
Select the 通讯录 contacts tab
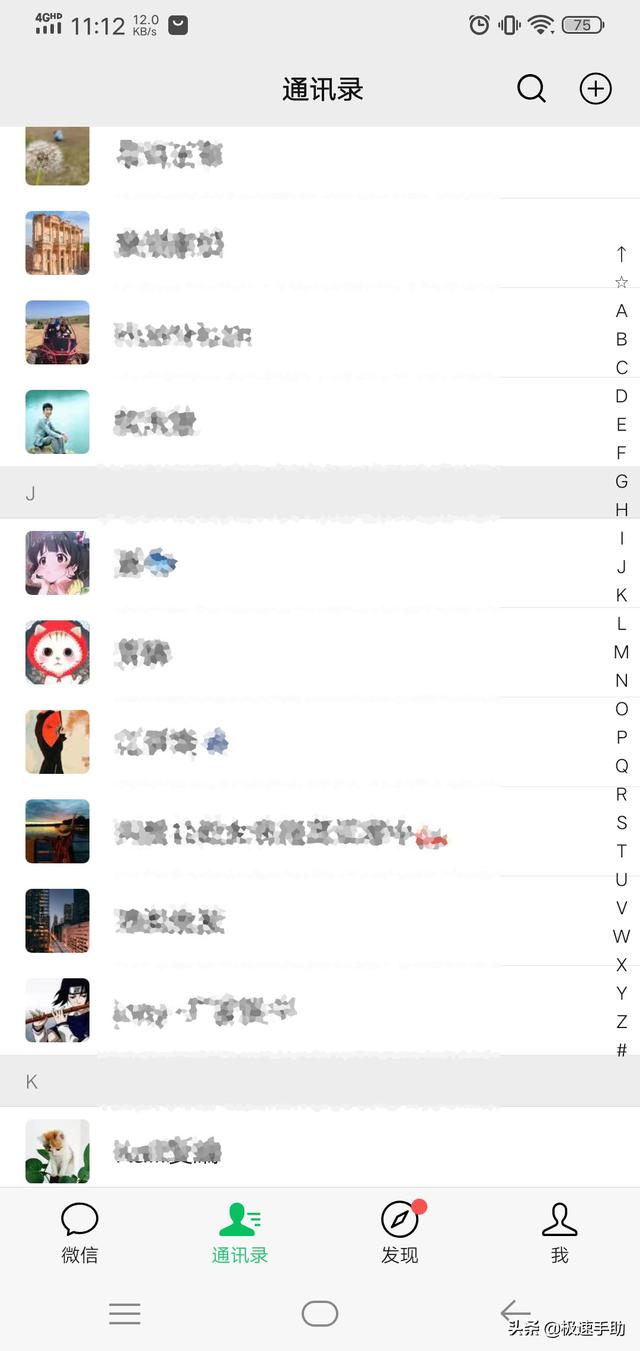pyautogui.click(x=240, y=1233)
